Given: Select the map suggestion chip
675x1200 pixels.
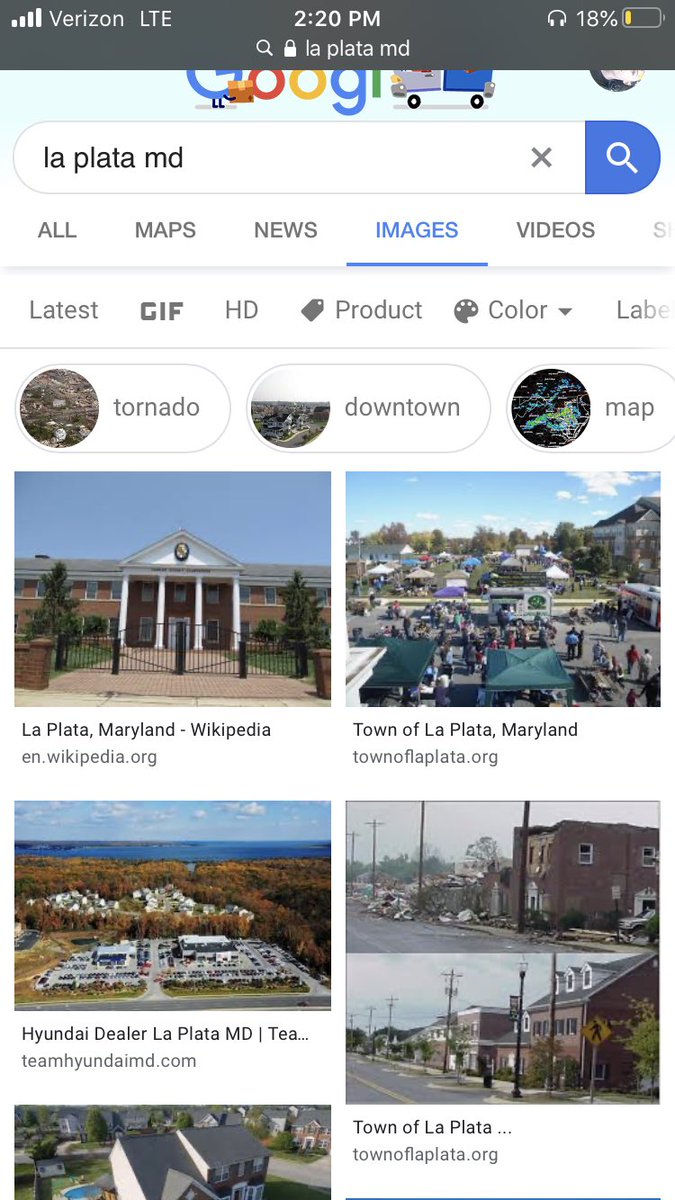Looking at the screenshot, I should 590,408.
